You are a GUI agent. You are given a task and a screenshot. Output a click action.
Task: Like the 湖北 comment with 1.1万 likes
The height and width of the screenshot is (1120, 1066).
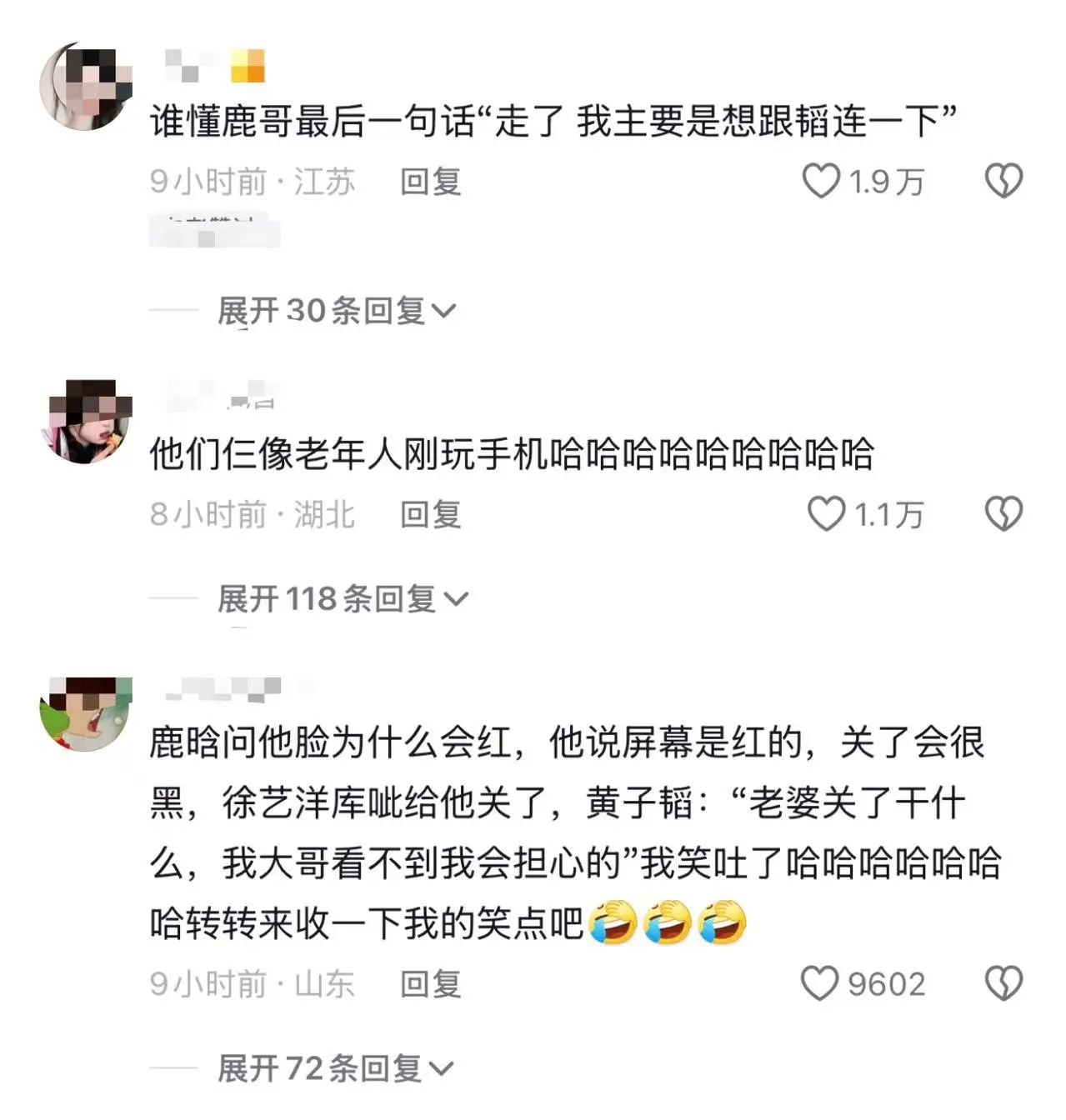click(x=826, y=514)
